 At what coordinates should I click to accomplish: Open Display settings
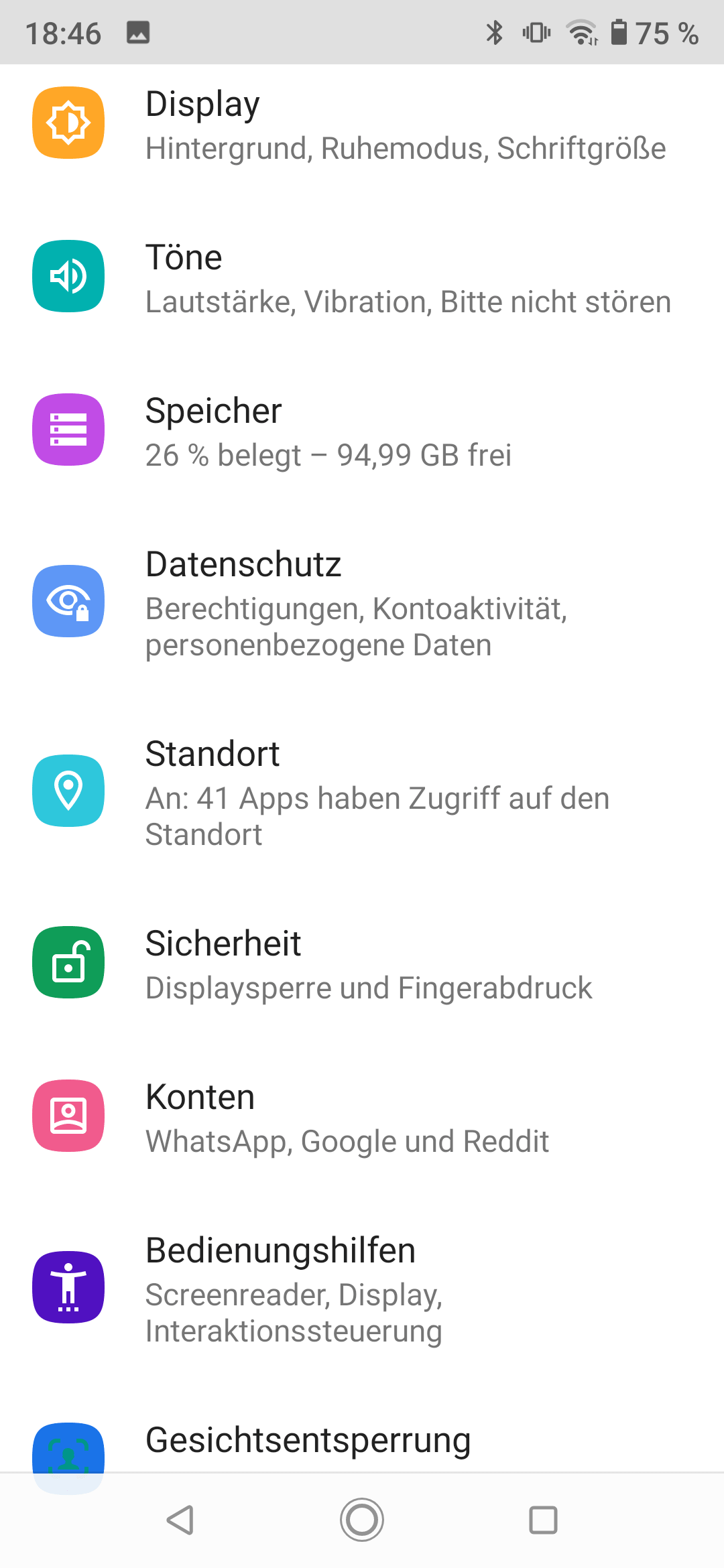tap(362, 124)
